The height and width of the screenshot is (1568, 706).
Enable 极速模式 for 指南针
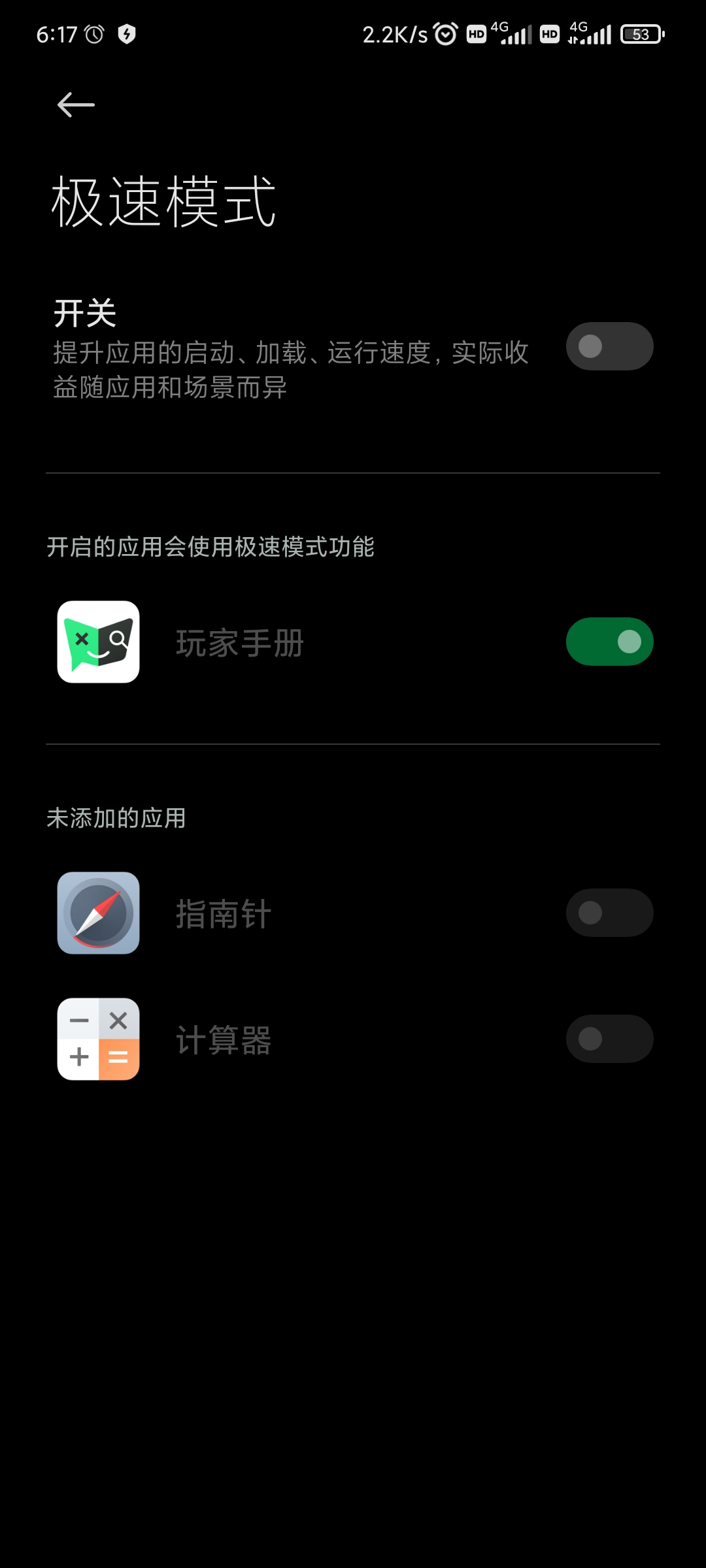609,913
